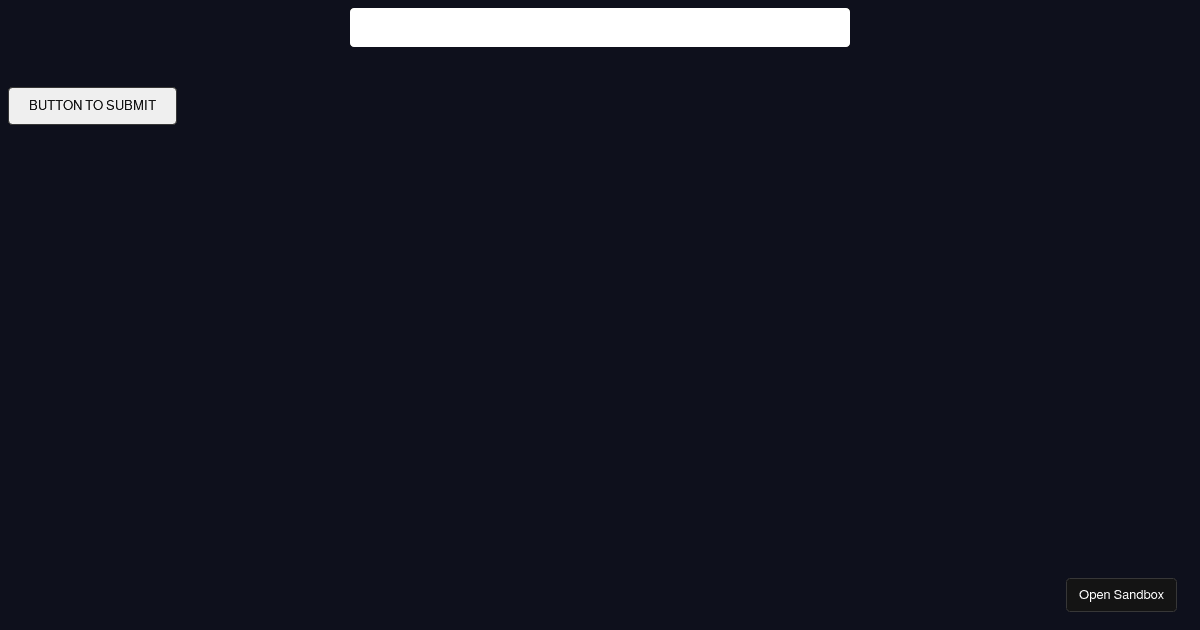Focus the white text input field

click(600, 27)
